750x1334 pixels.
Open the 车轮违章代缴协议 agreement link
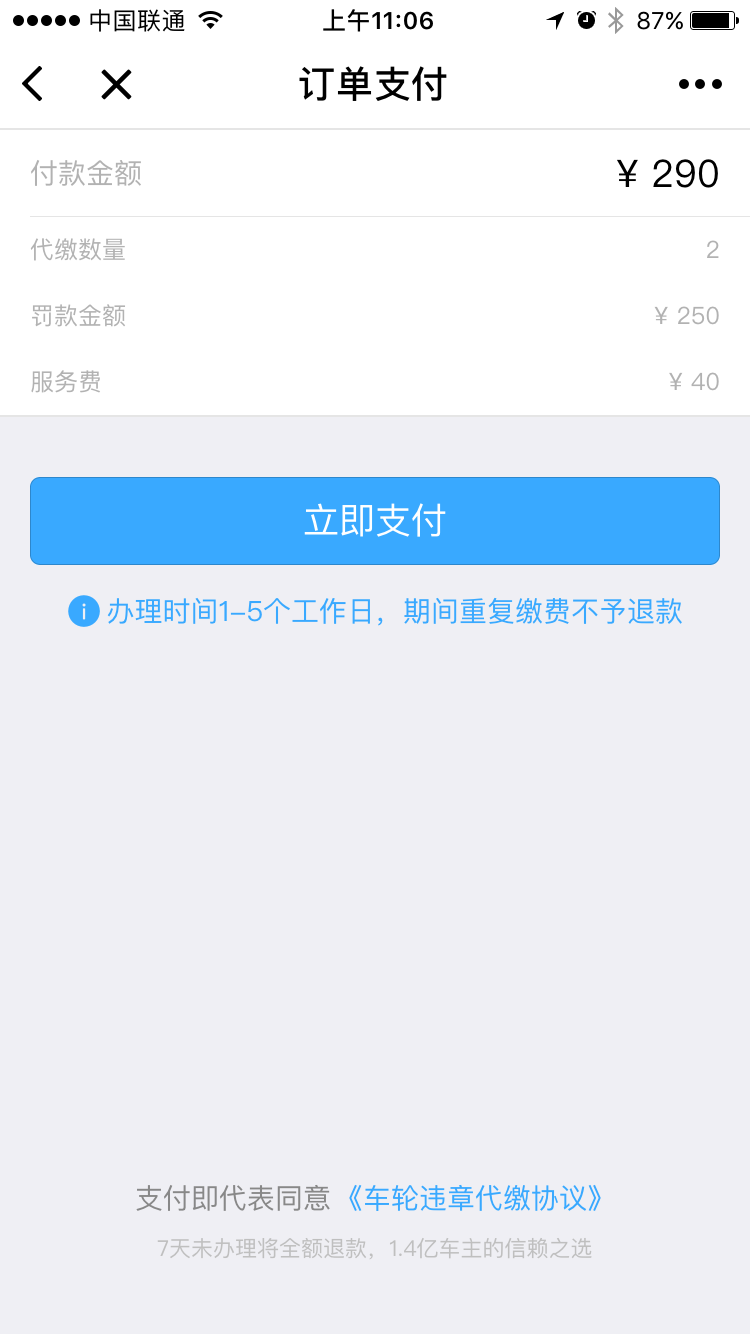pos(473,1198)
